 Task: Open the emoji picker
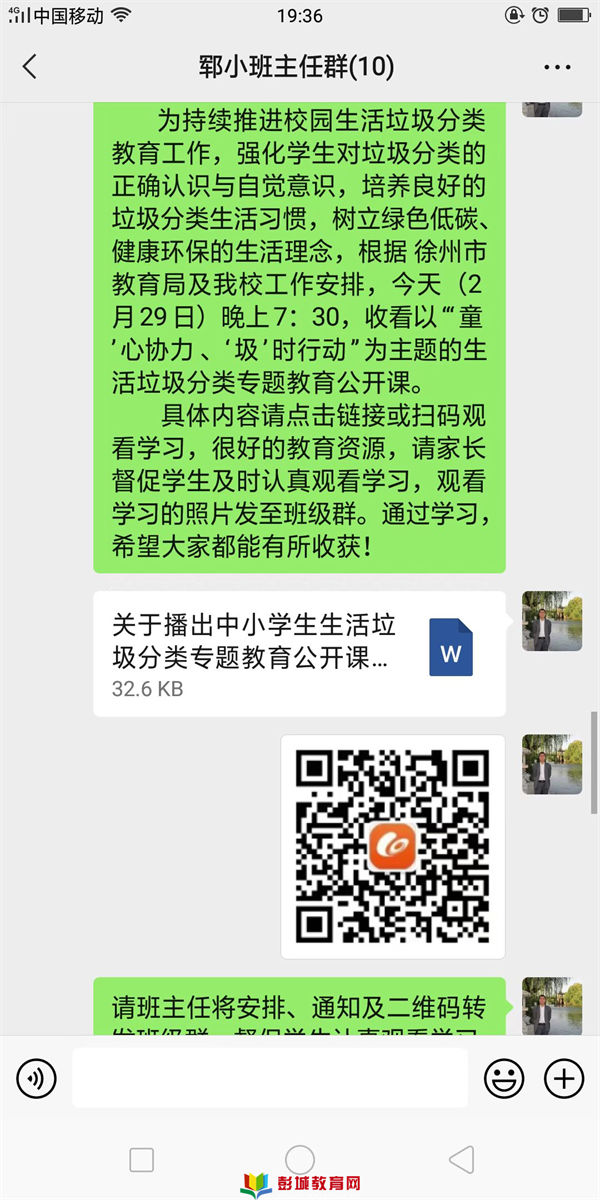point(504,1077)
